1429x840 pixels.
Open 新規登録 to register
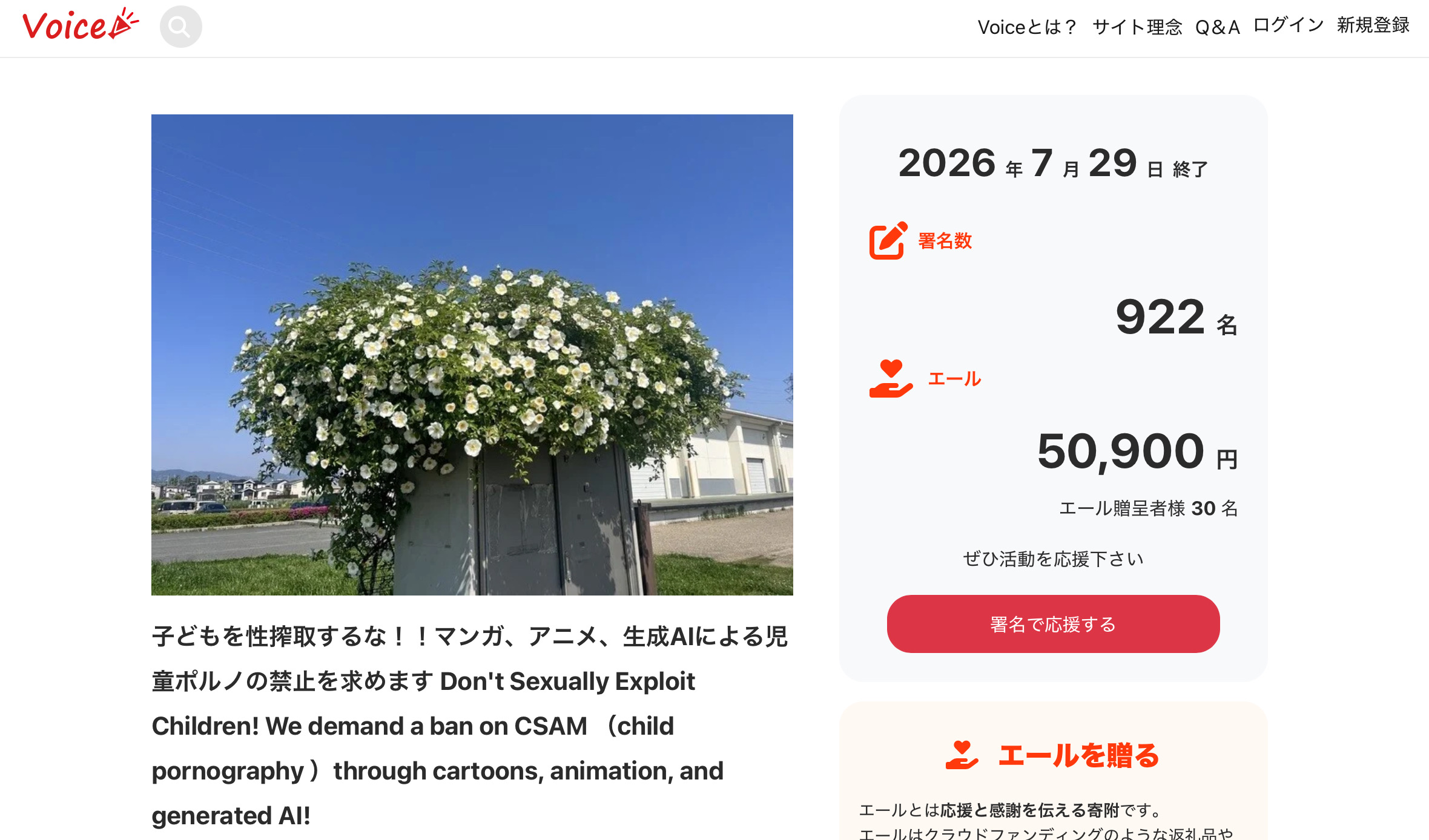coord(1373,25)
